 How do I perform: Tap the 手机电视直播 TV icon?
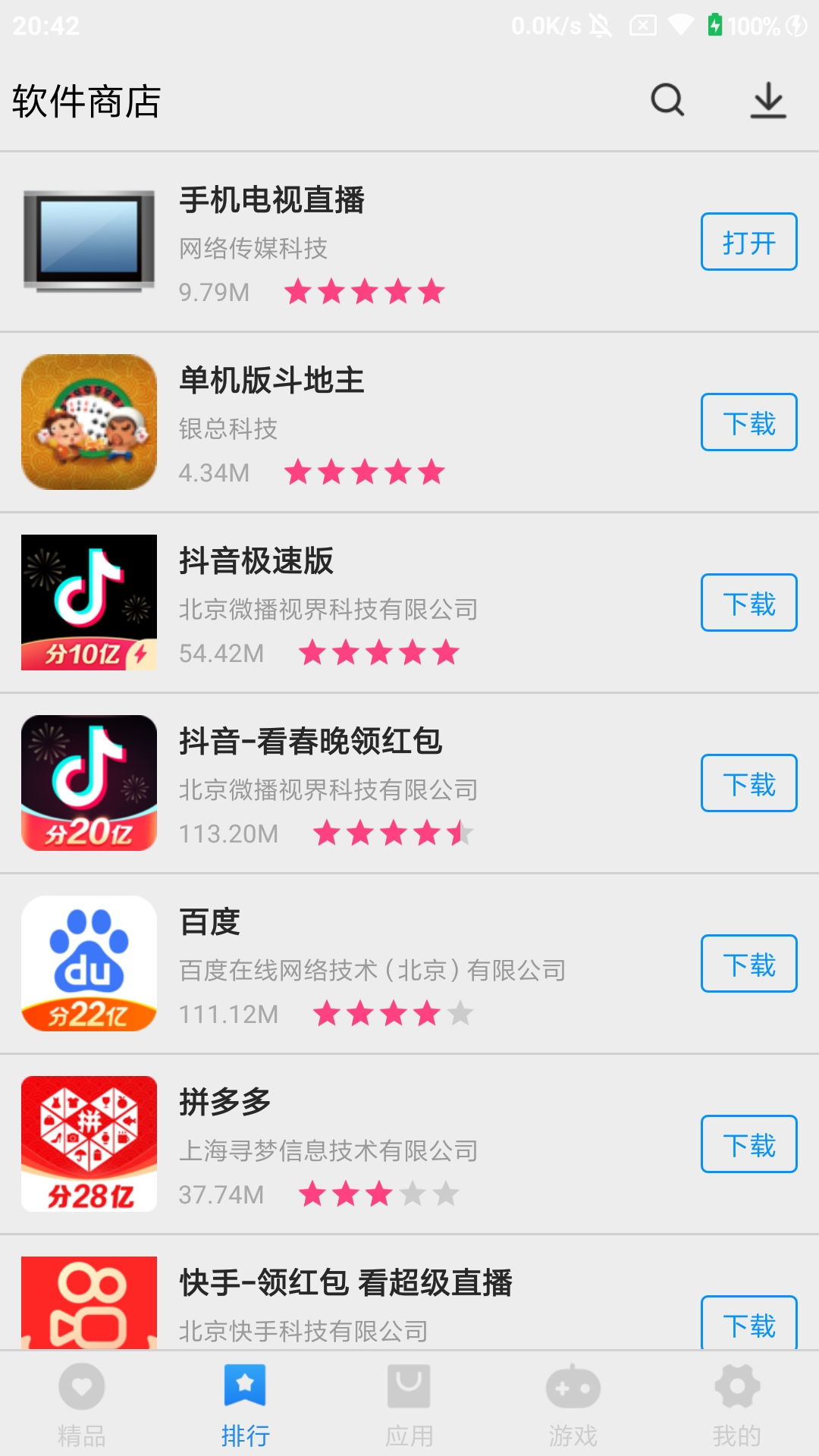coord(89,241)
